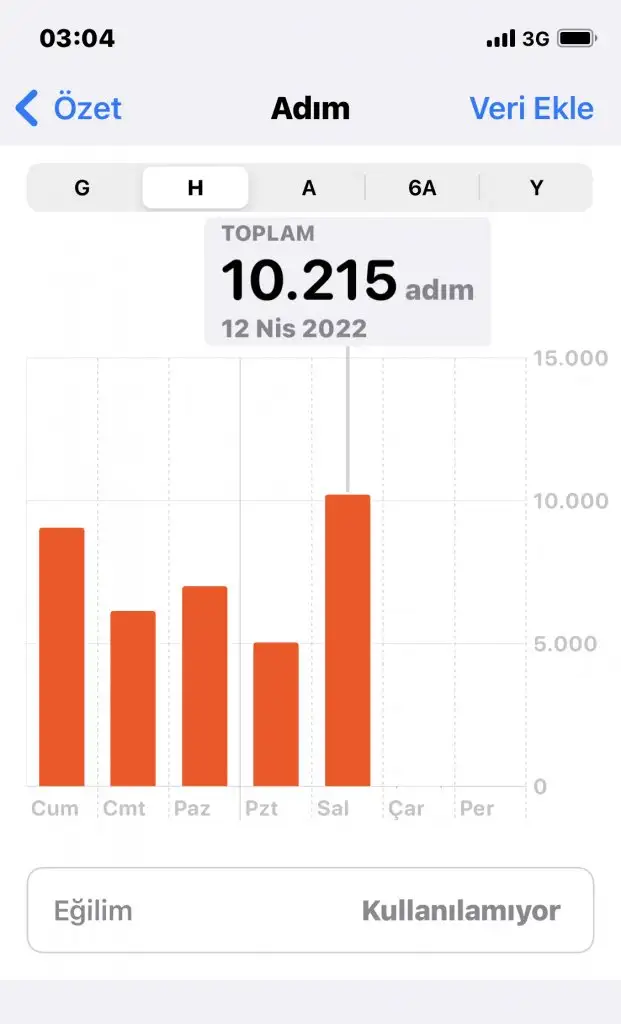Select the H weekly segment
621x1024 pixels.
pos(195,188)
